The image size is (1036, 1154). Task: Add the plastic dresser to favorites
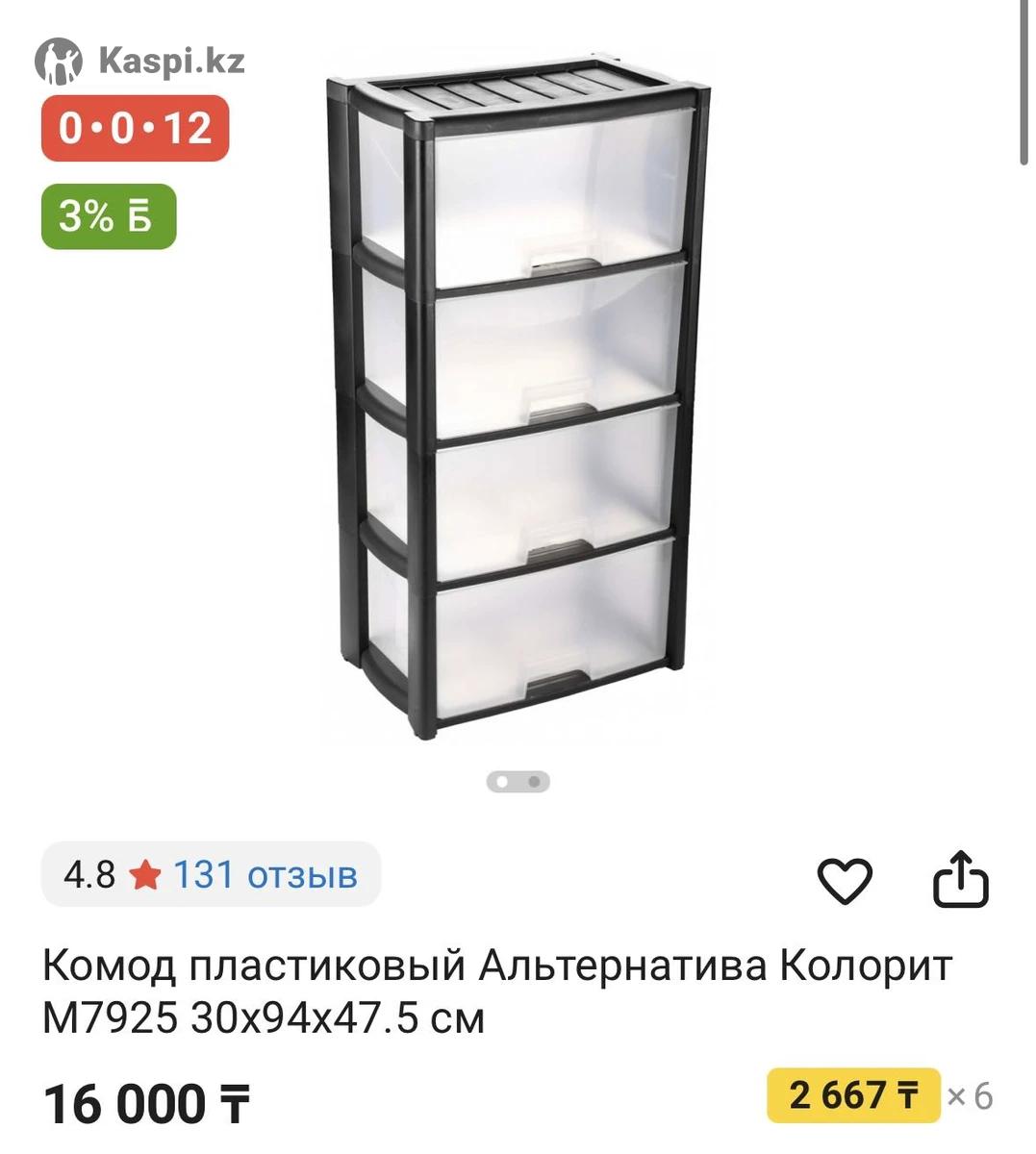coord(844,878)
